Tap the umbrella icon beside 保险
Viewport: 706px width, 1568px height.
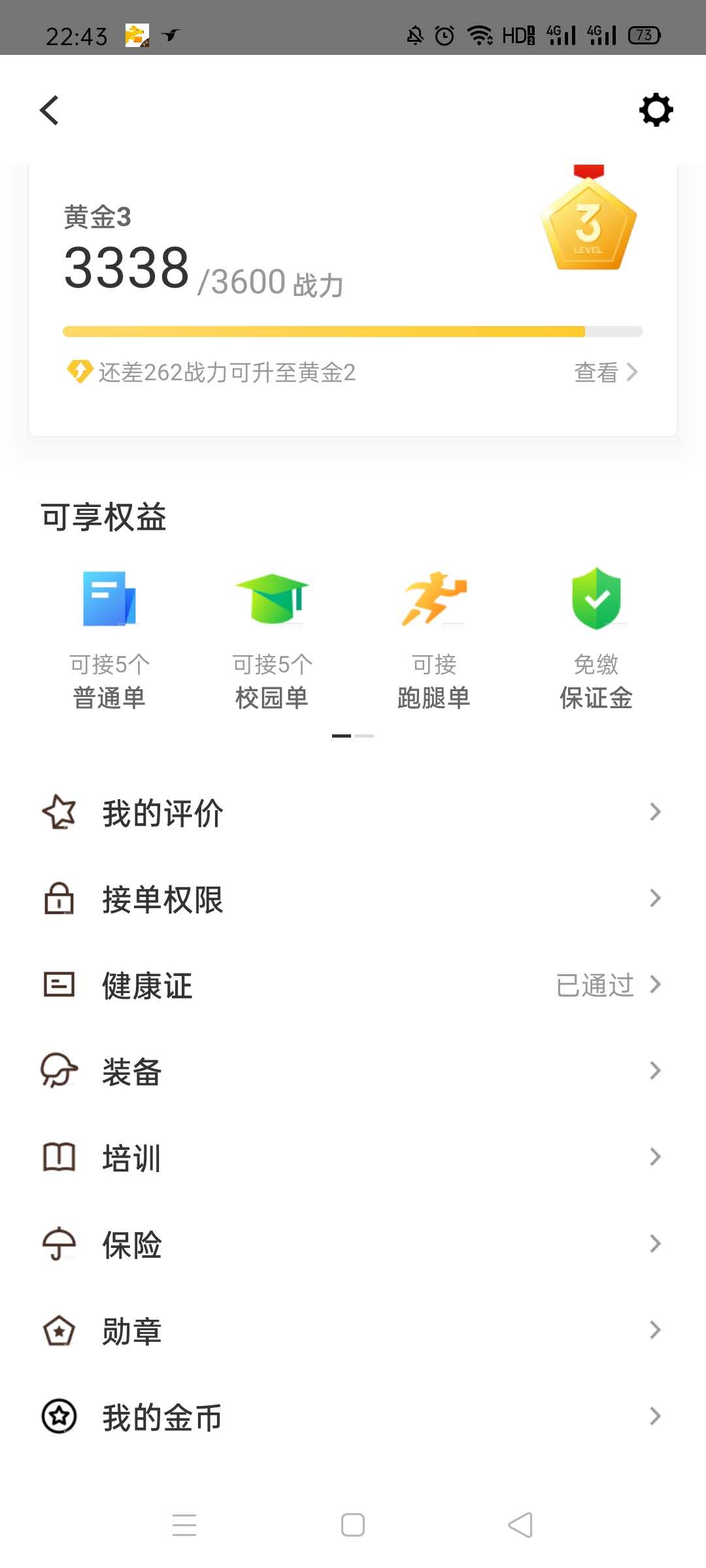tap(59, 1245)
